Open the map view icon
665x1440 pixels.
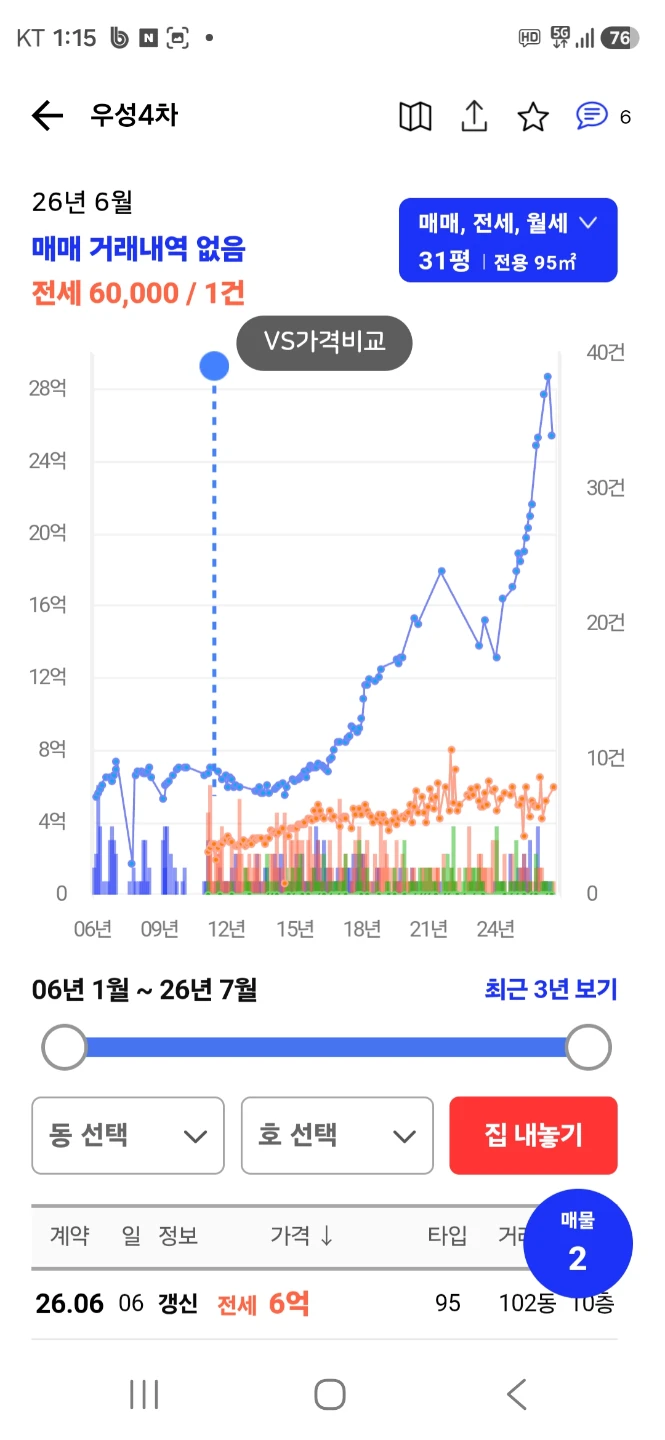pyautogui.click(x=415, y=117)
